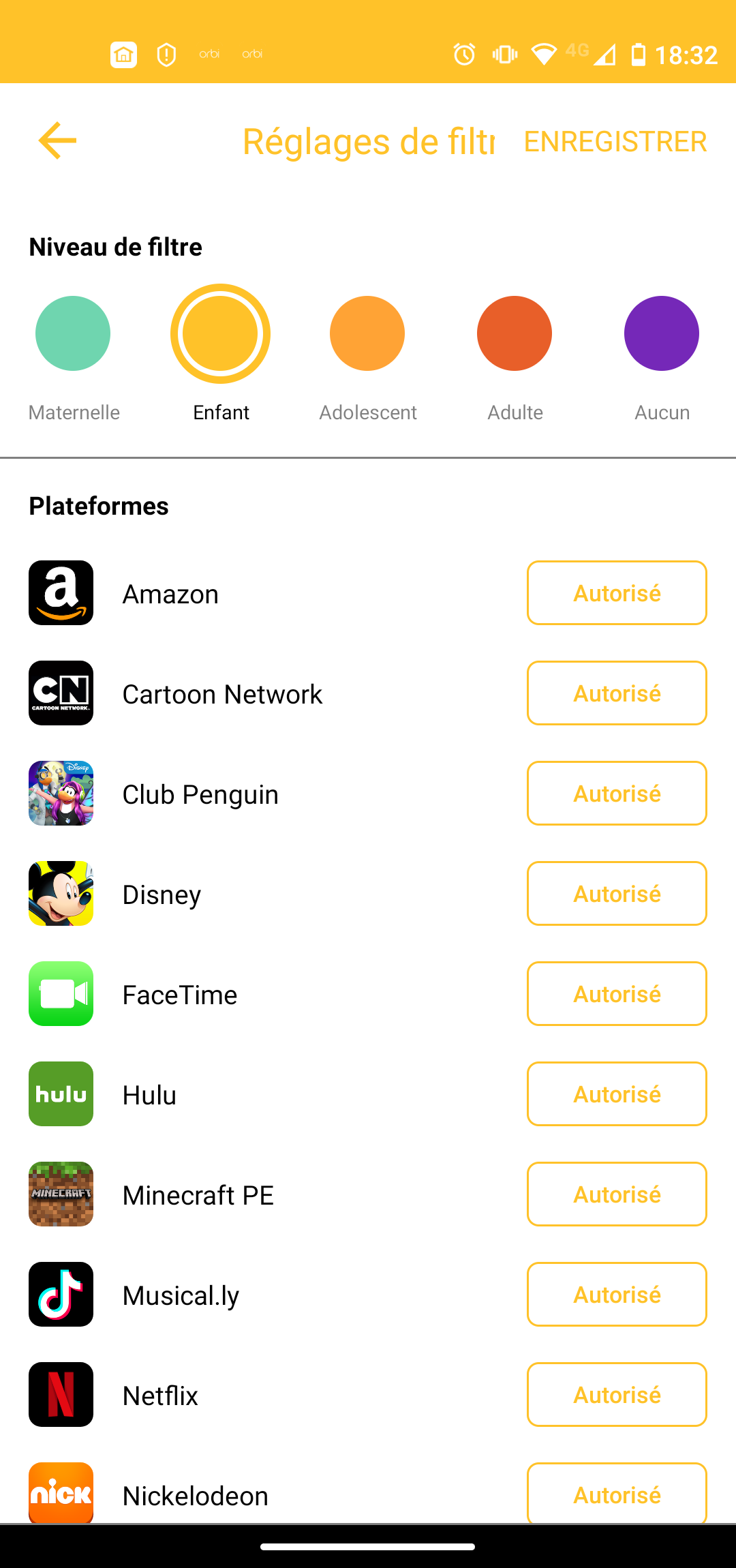The width and height of the screenshot is (736, 1568).
Task: Go back using the arrow icon
Action: pyautogui.click(x=57, y=141)
